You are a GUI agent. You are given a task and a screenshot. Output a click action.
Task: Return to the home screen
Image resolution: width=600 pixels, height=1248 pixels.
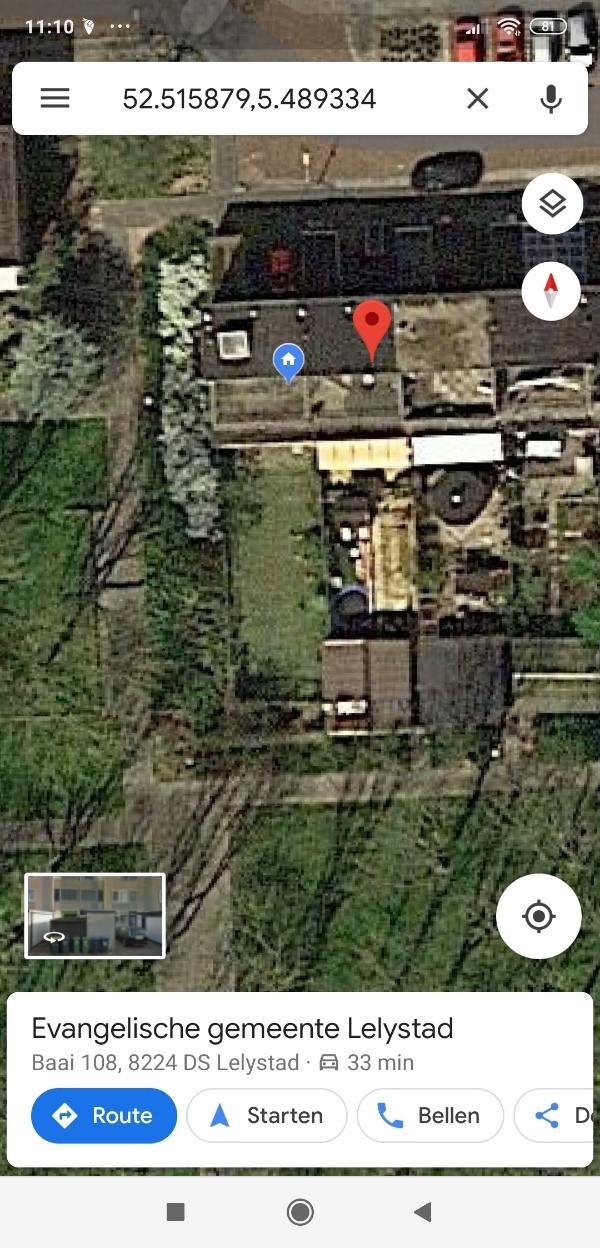pos(300,1213)
